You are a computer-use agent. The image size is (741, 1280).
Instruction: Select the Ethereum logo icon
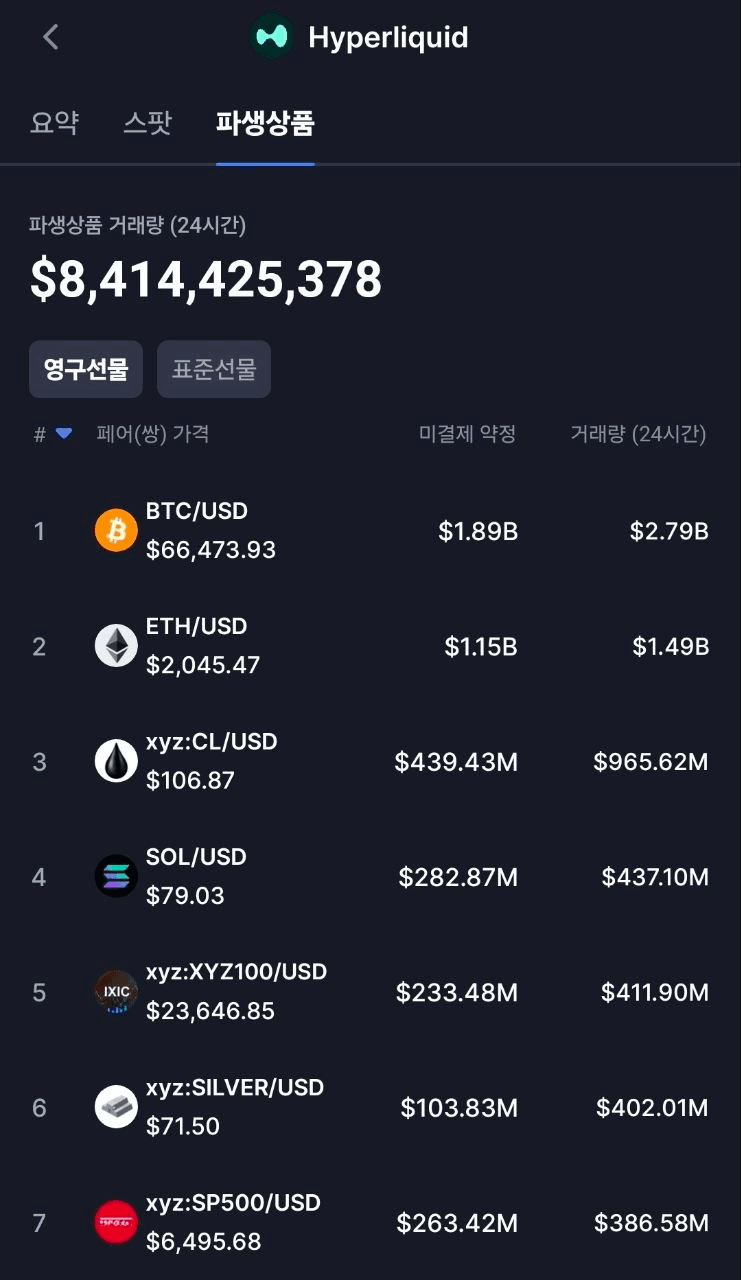[116, 645]
